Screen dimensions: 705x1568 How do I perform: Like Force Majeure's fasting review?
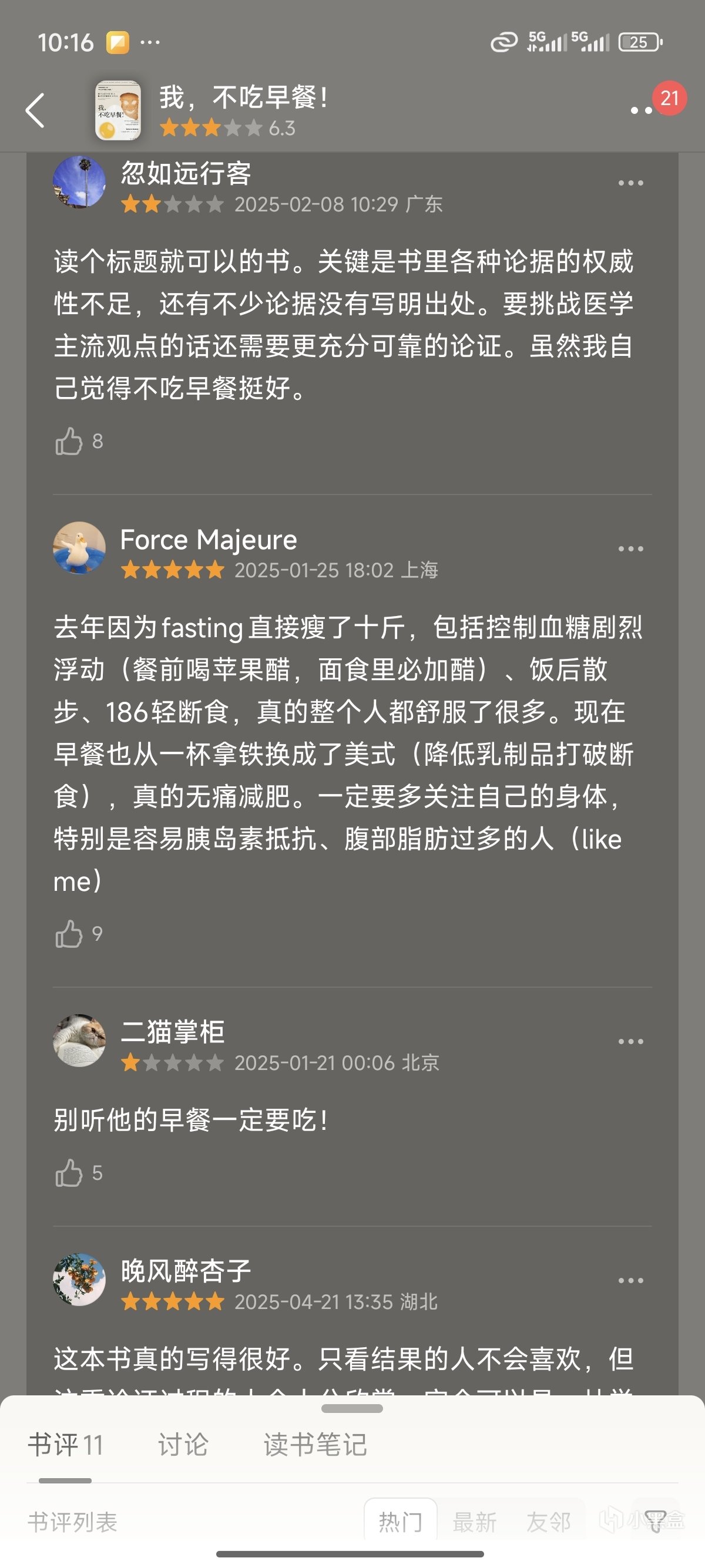click(69, 934)
